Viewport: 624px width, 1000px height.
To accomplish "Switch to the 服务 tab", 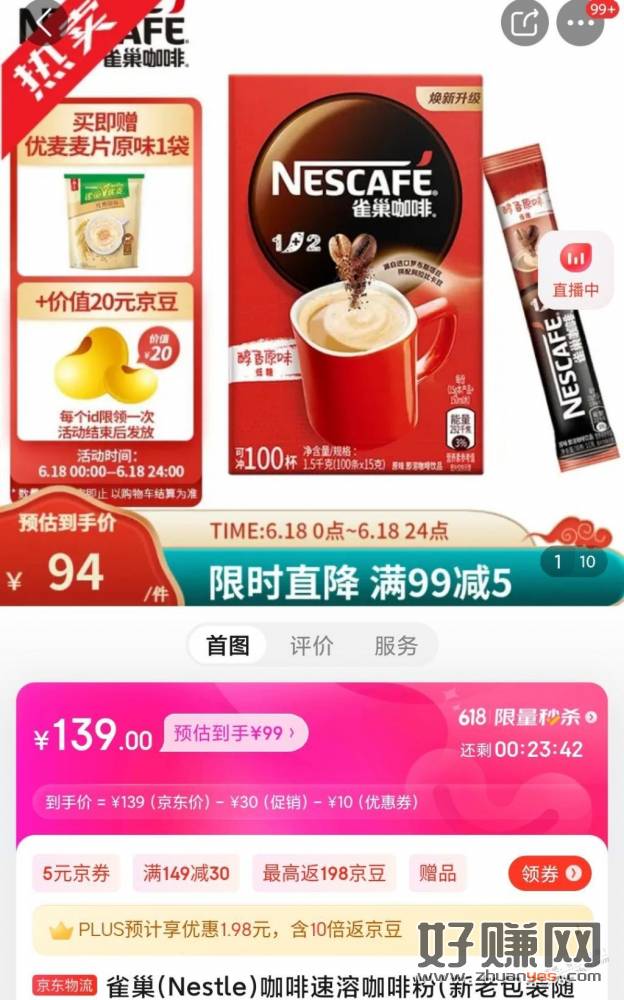I will [396, 645].
